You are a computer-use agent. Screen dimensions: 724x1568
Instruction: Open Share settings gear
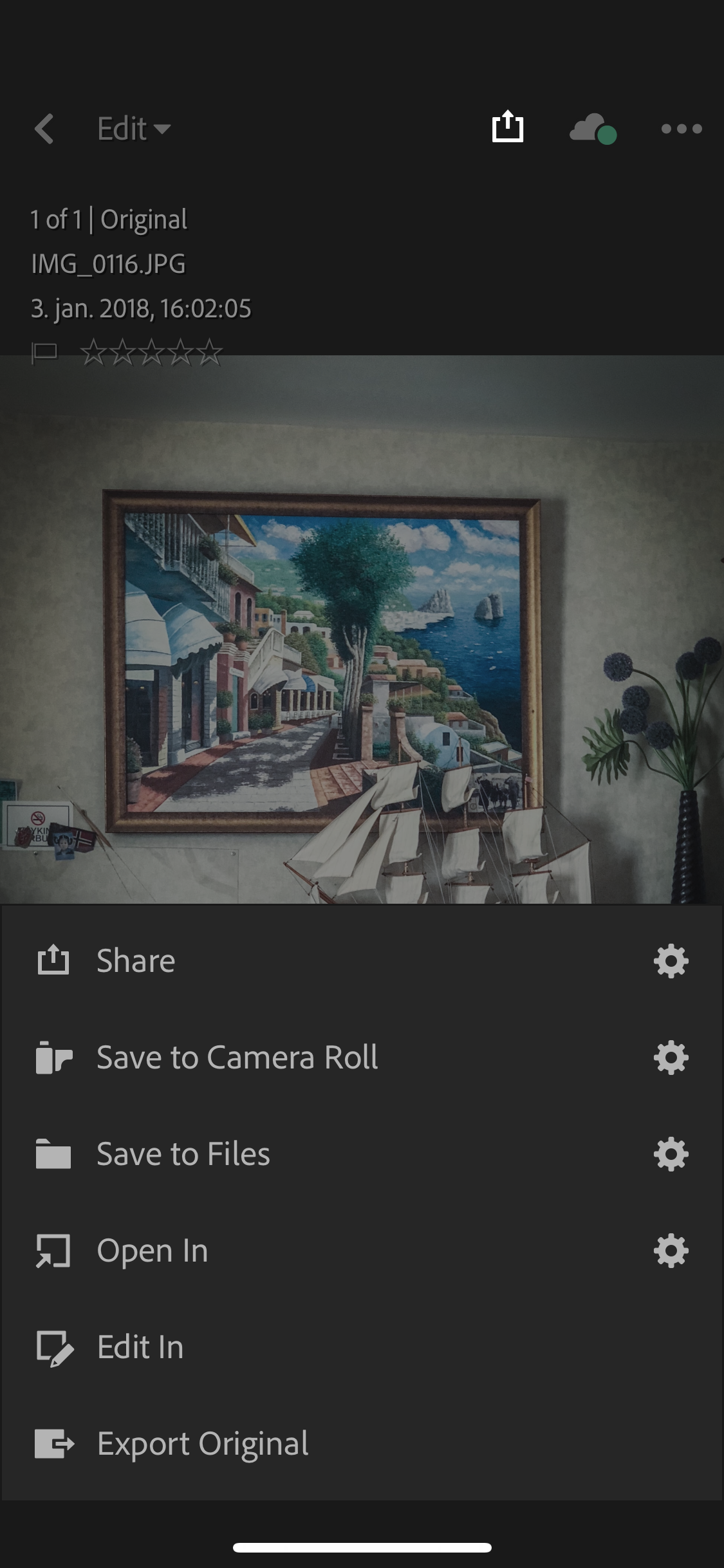click(671, 961)
